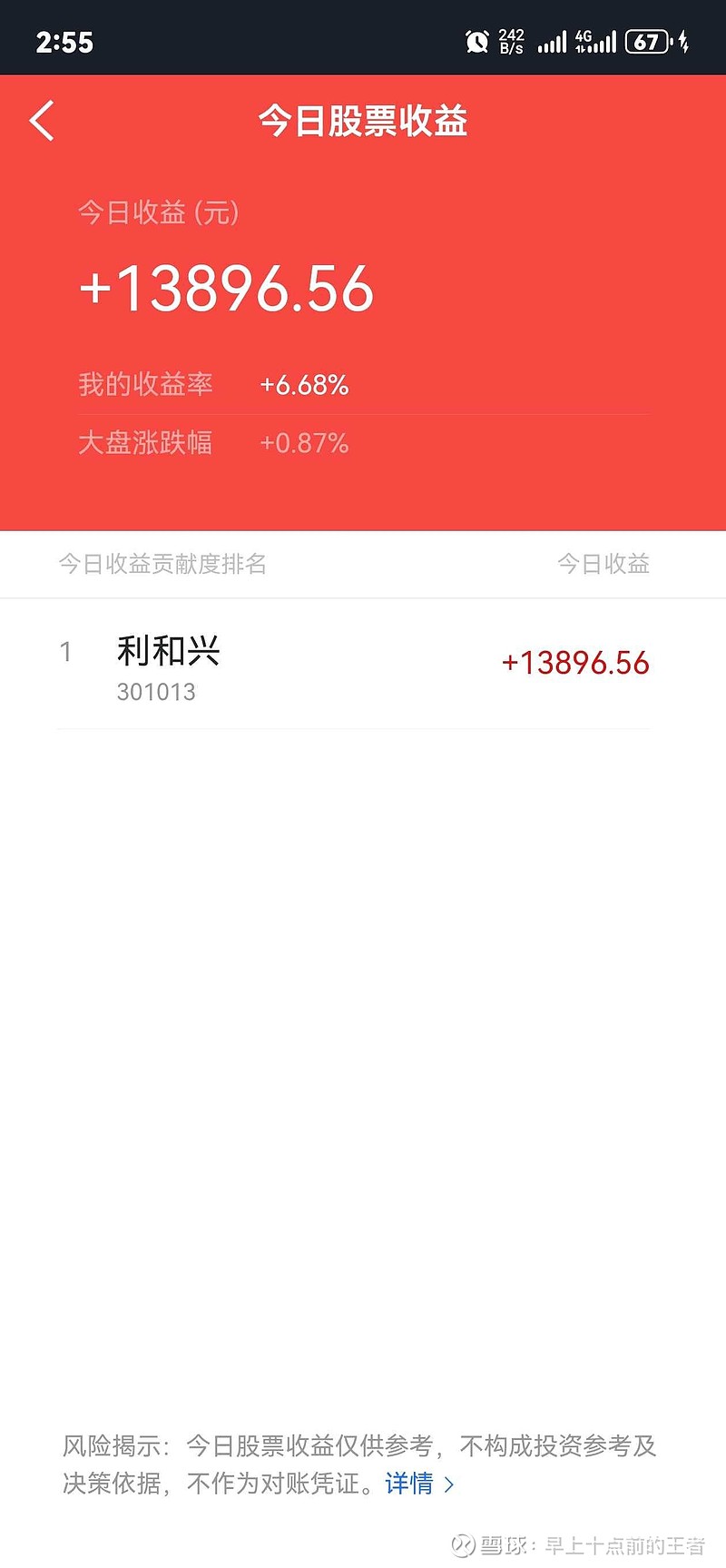Open the 详情 risk disclosure link
726x1568 pixels.
point(418,1484)
